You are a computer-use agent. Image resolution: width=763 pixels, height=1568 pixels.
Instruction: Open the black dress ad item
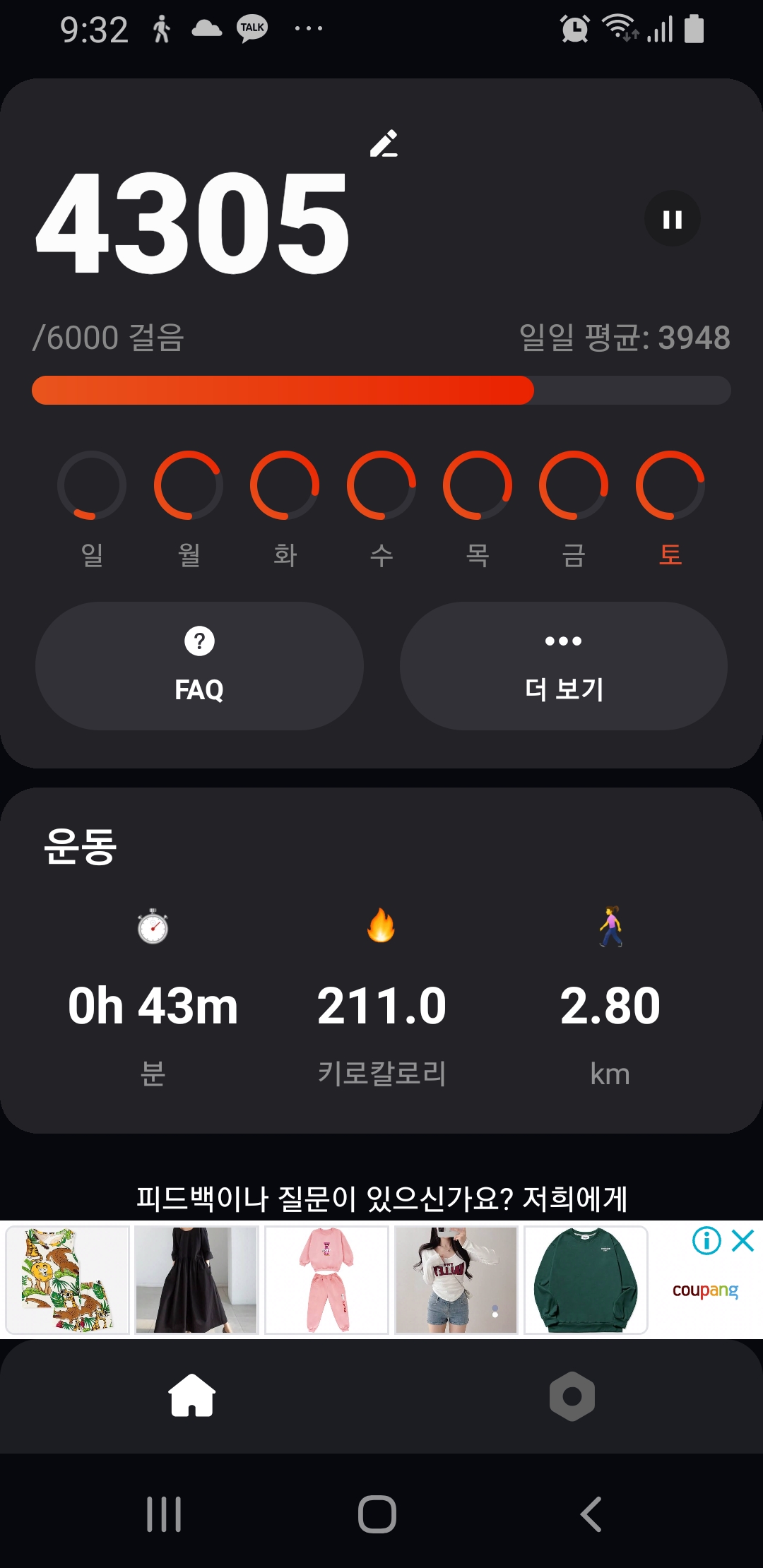coord(196,1280)
